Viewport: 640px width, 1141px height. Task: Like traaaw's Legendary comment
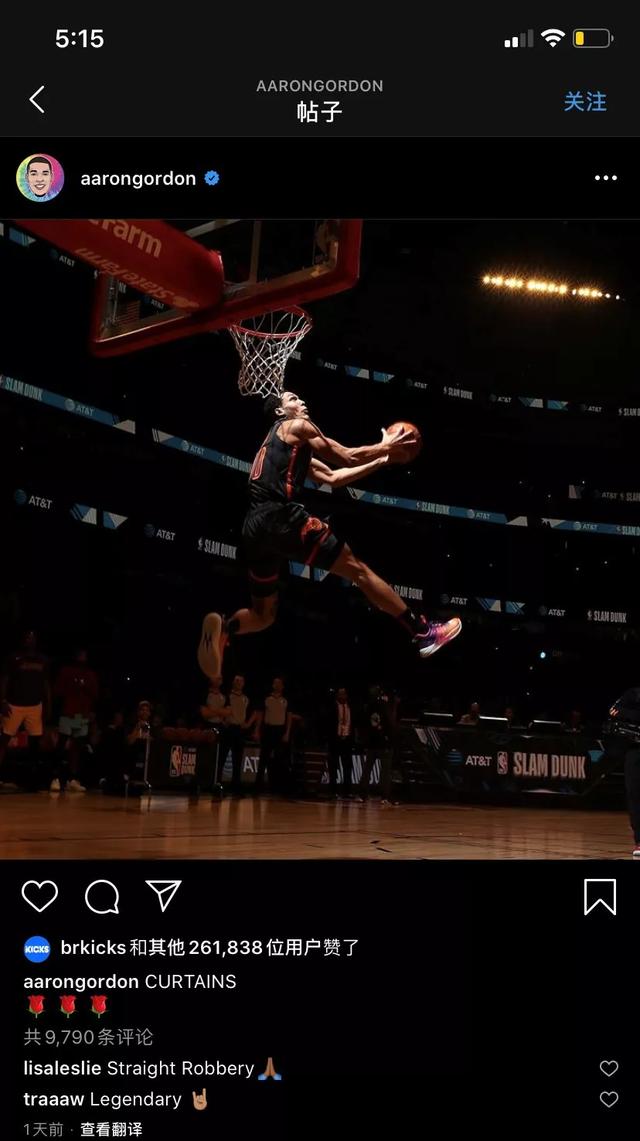pyautogui.click(x=609, y=1099)
